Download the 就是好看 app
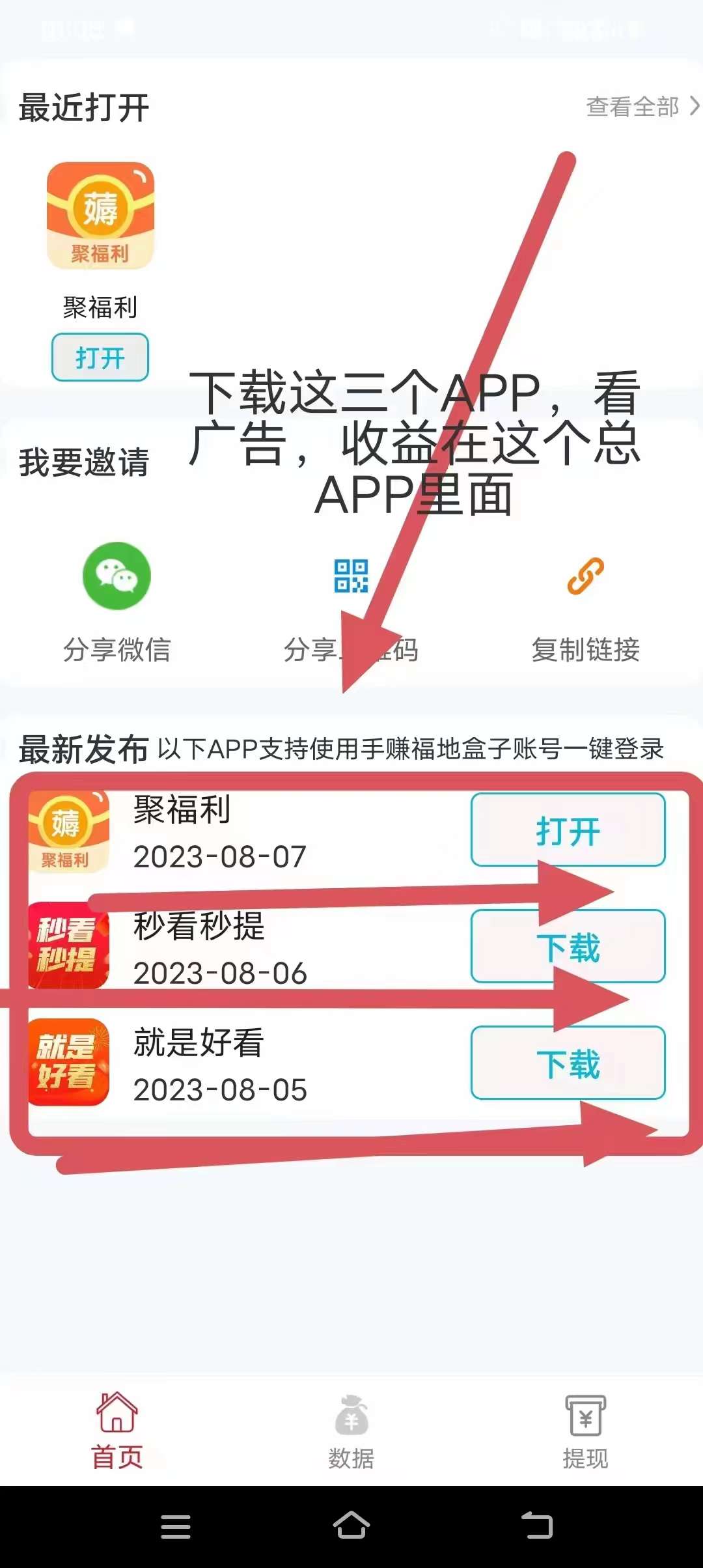Screen dimensions: 703x1568 pos(568,1063)
